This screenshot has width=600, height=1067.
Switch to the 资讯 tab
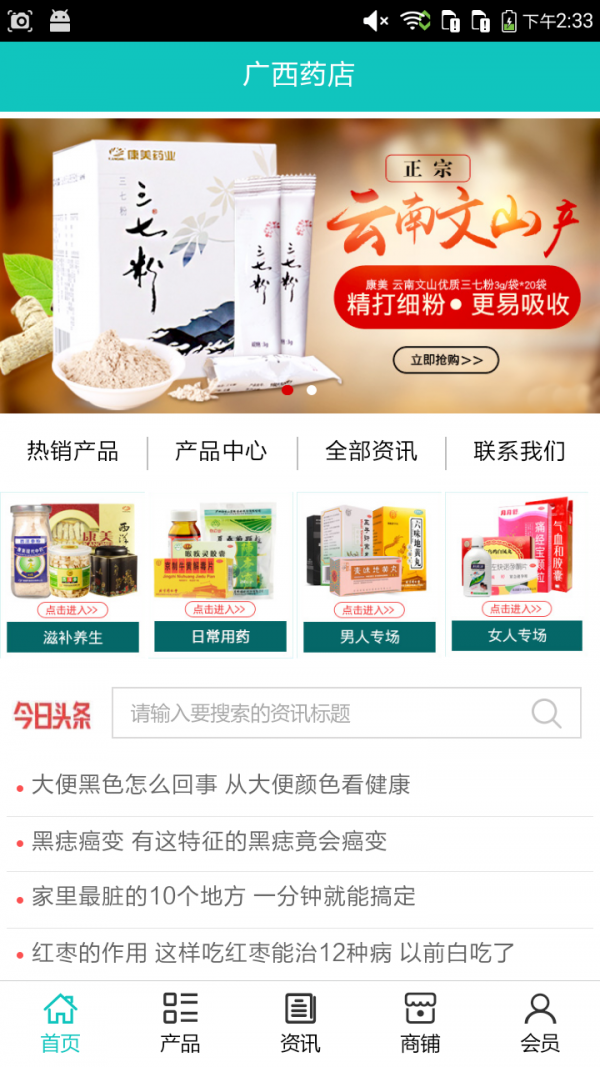[x=300, y=1023]
